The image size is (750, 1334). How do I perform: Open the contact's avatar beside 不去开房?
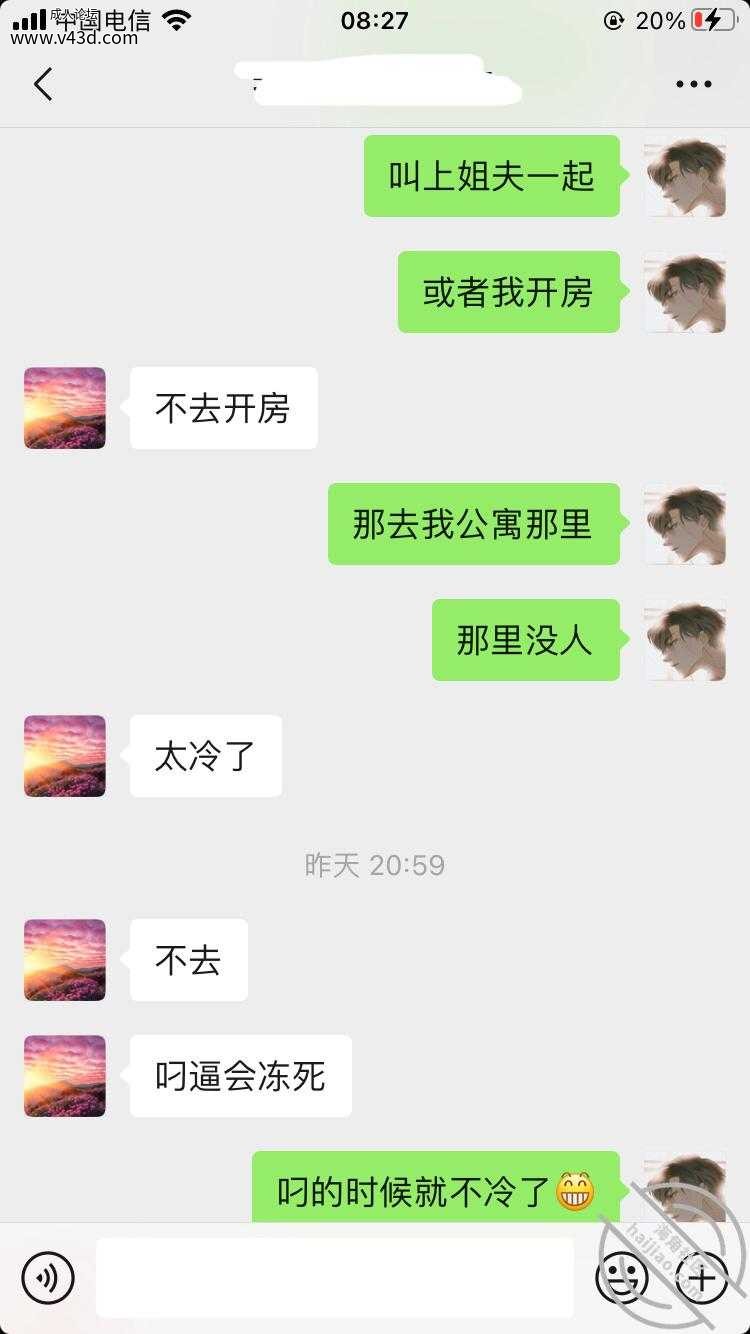pyautogui.click(x=65, y=408)
